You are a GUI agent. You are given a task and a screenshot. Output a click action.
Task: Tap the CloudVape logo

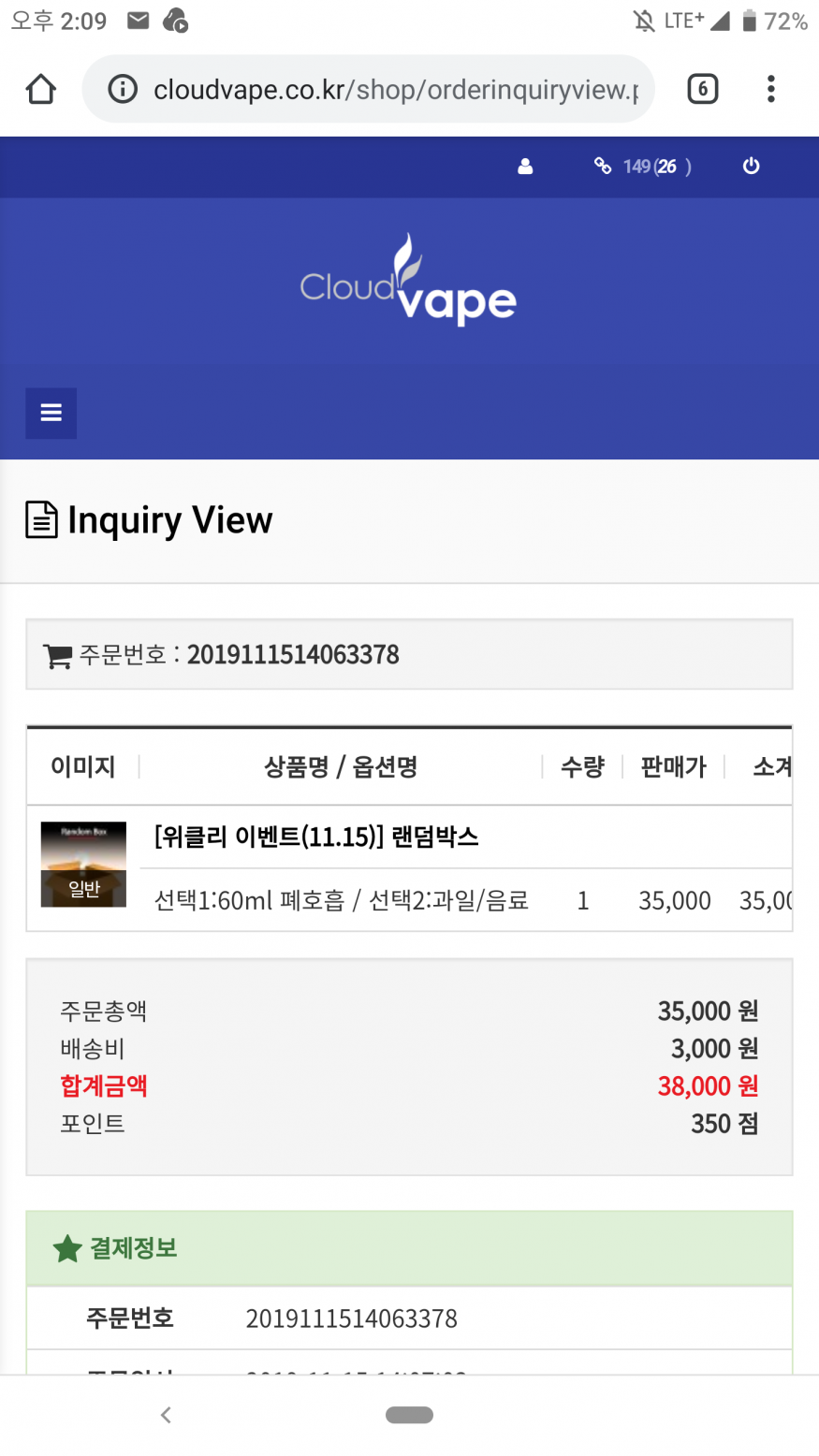(x=408, y=279)
